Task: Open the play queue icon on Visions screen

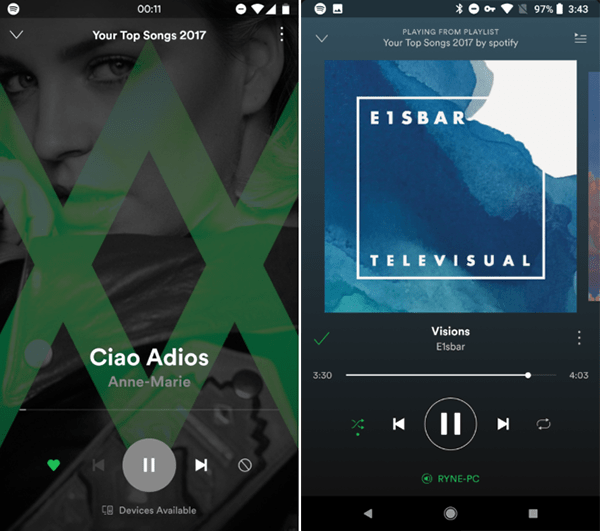Action: (x=580, y=38)
